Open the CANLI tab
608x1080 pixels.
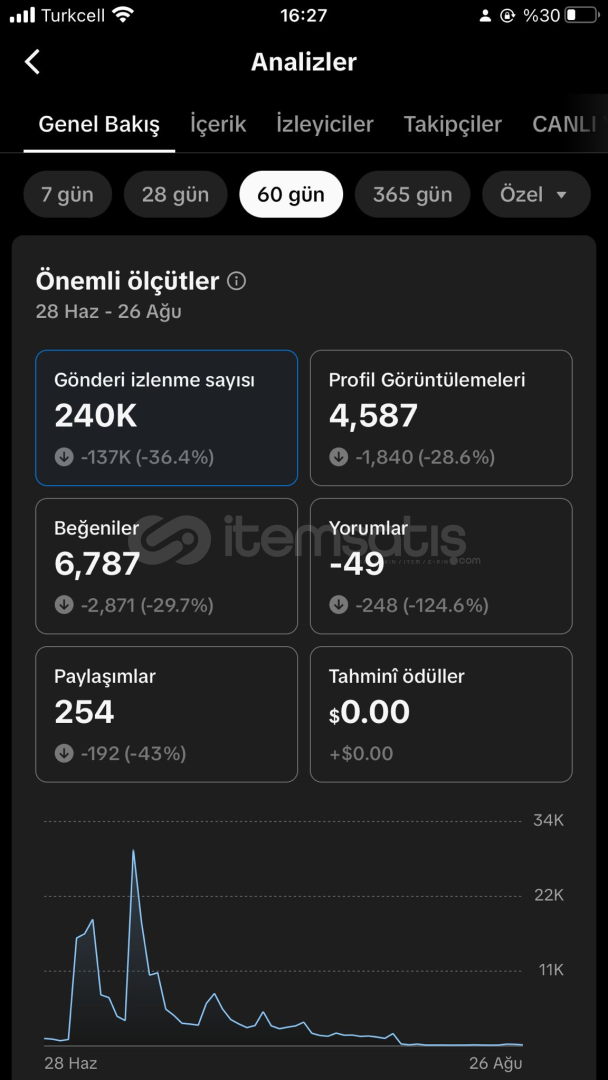565,124
